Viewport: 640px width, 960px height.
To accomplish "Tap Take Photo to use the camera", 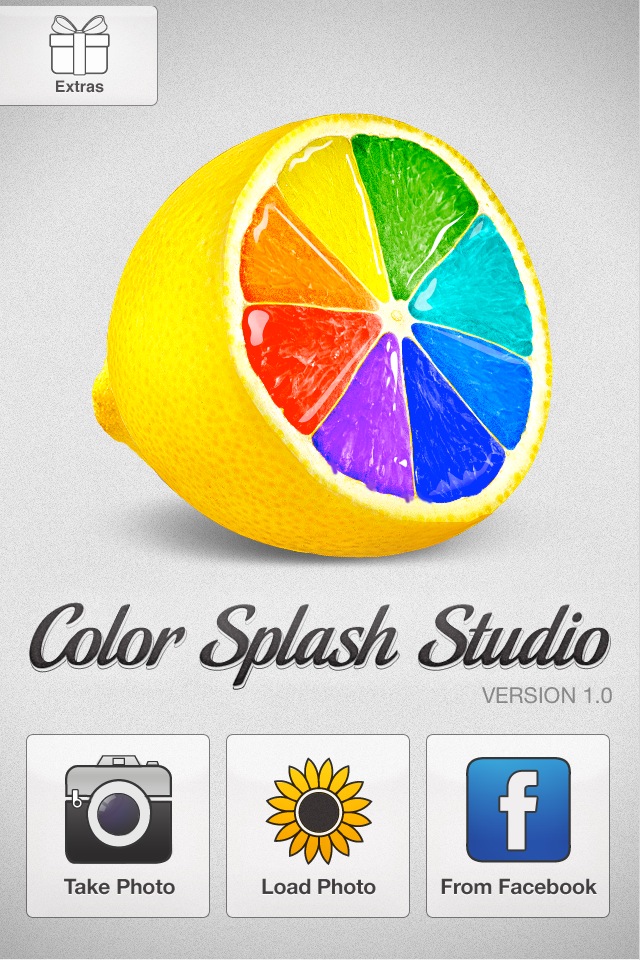I will 118,826.
